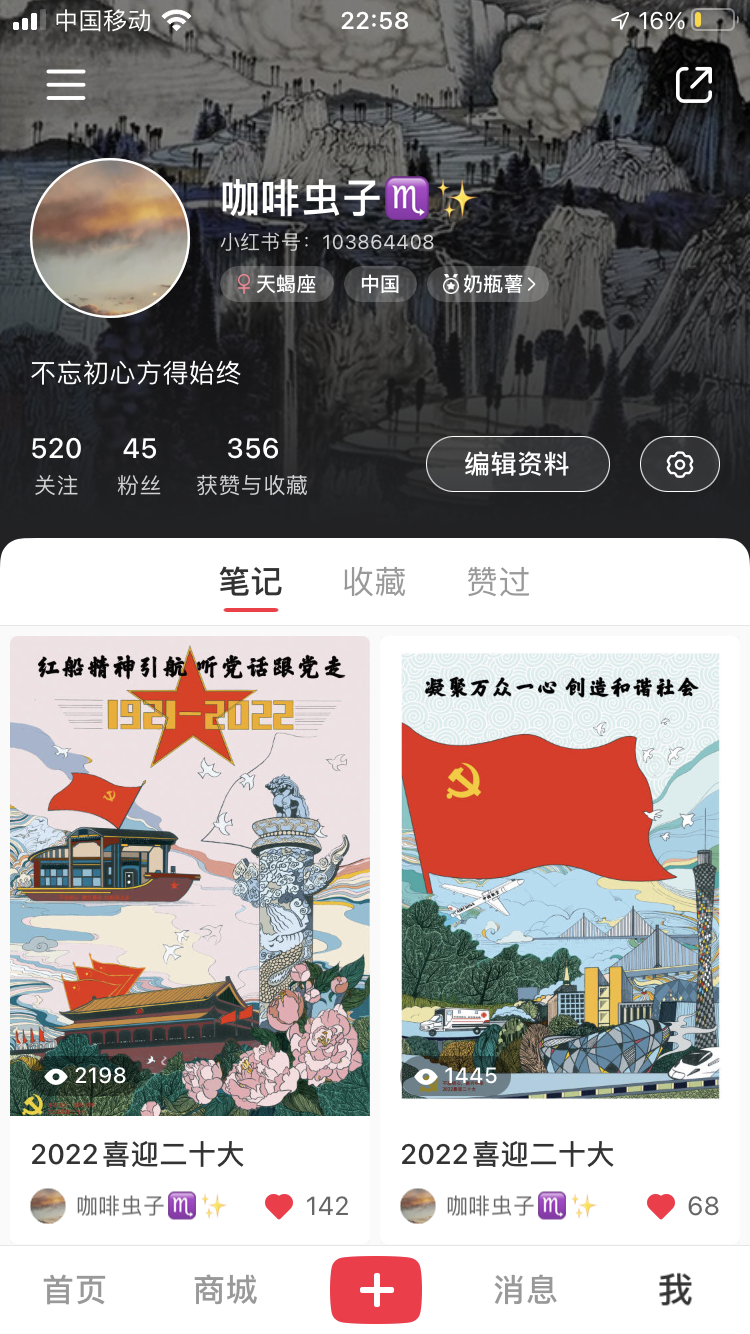
Task: Open 获赞与收藏 details
Action: [252, 465]
